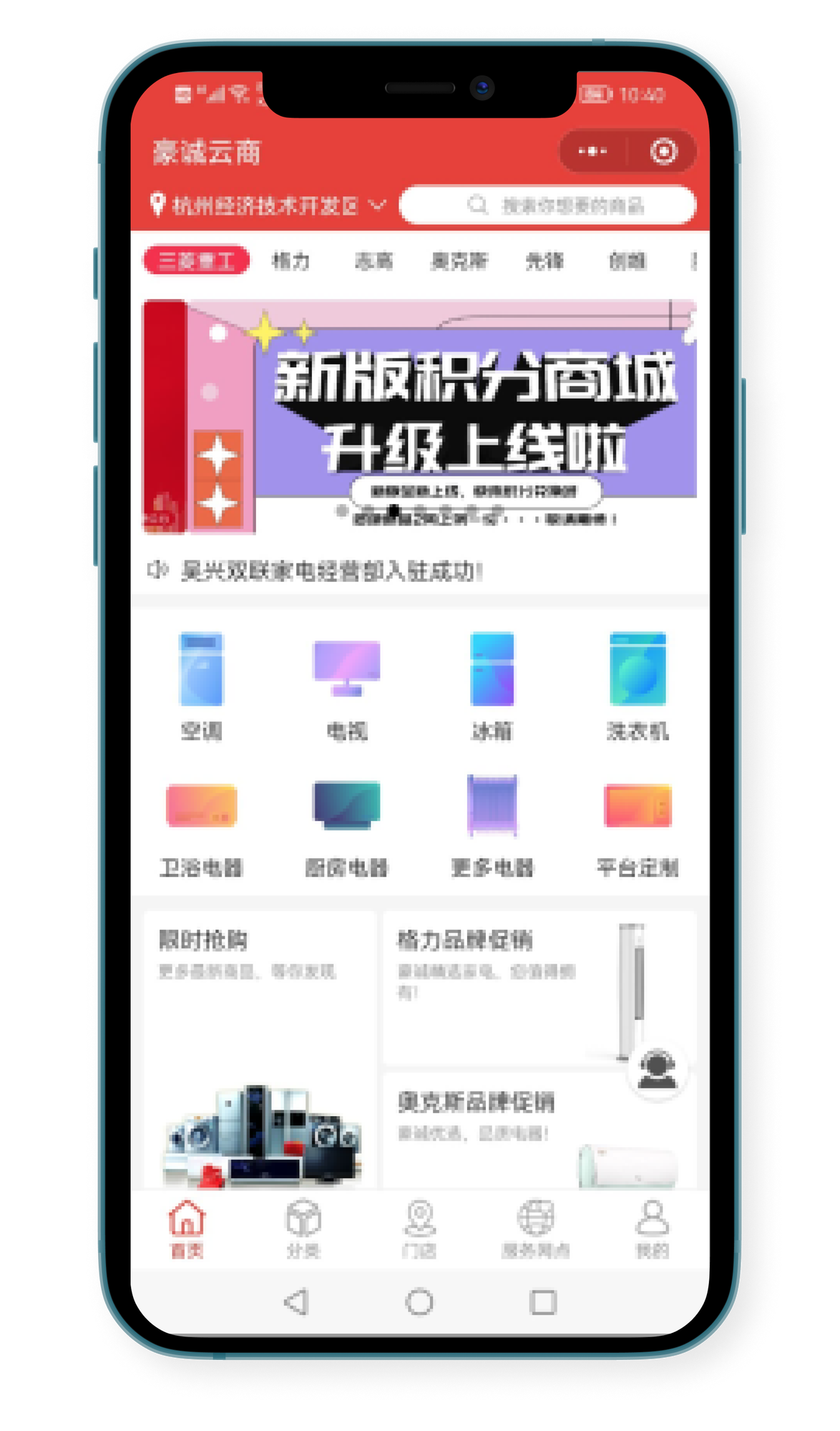The height and width of the screenshot is (1431, 840).
Task: Open the 空调 category
Action: coord(202,684)
